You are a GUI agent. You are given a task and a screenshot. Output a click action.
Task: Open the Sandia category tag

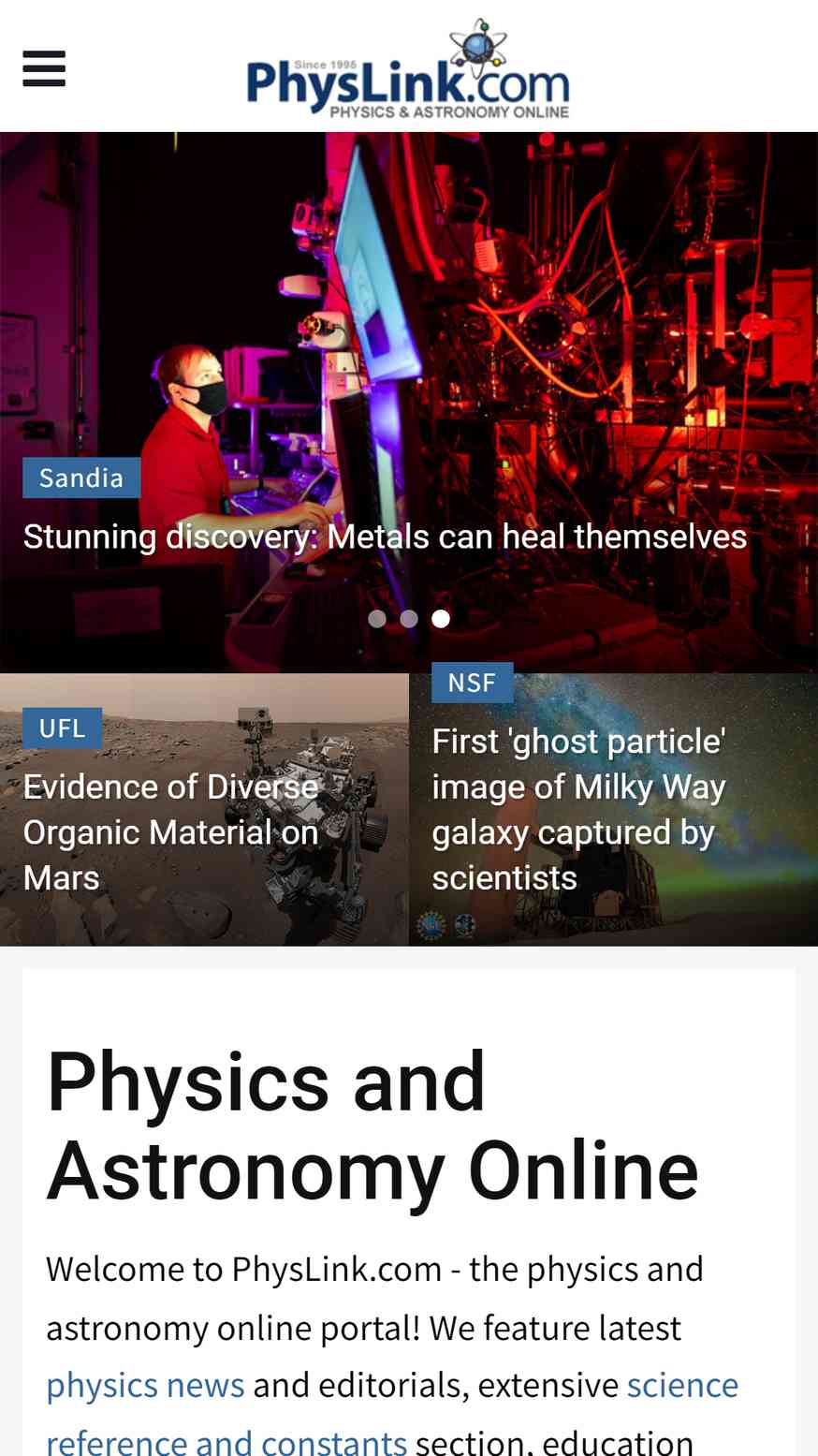(x=81, y=478)
